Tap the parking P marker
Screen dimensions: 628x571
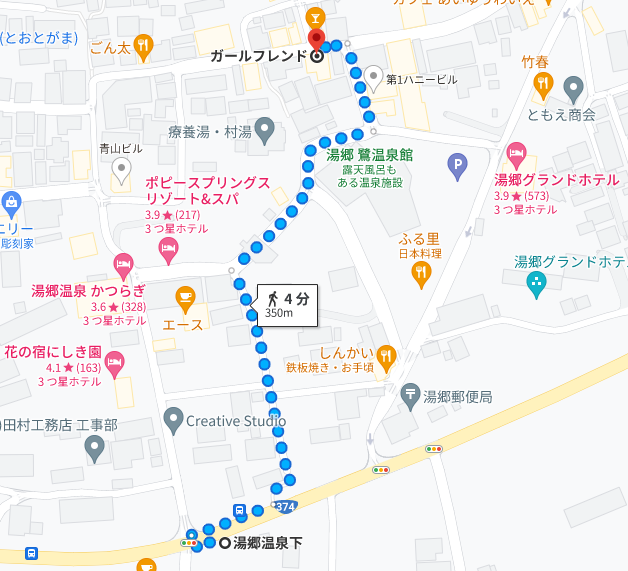click(458, 166)
